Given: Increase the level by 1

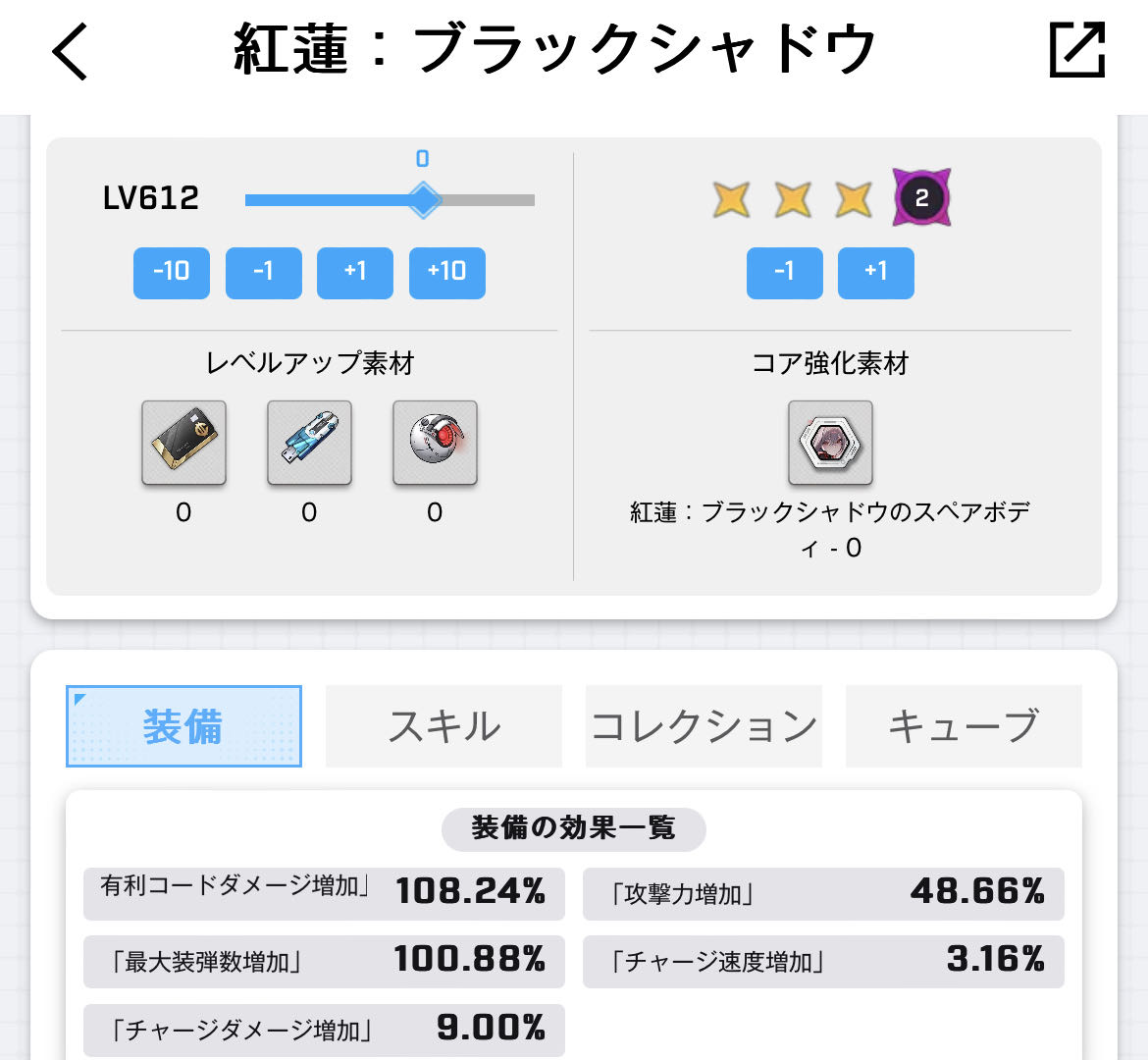Looking at the screenshot, I should pos(355,273).
